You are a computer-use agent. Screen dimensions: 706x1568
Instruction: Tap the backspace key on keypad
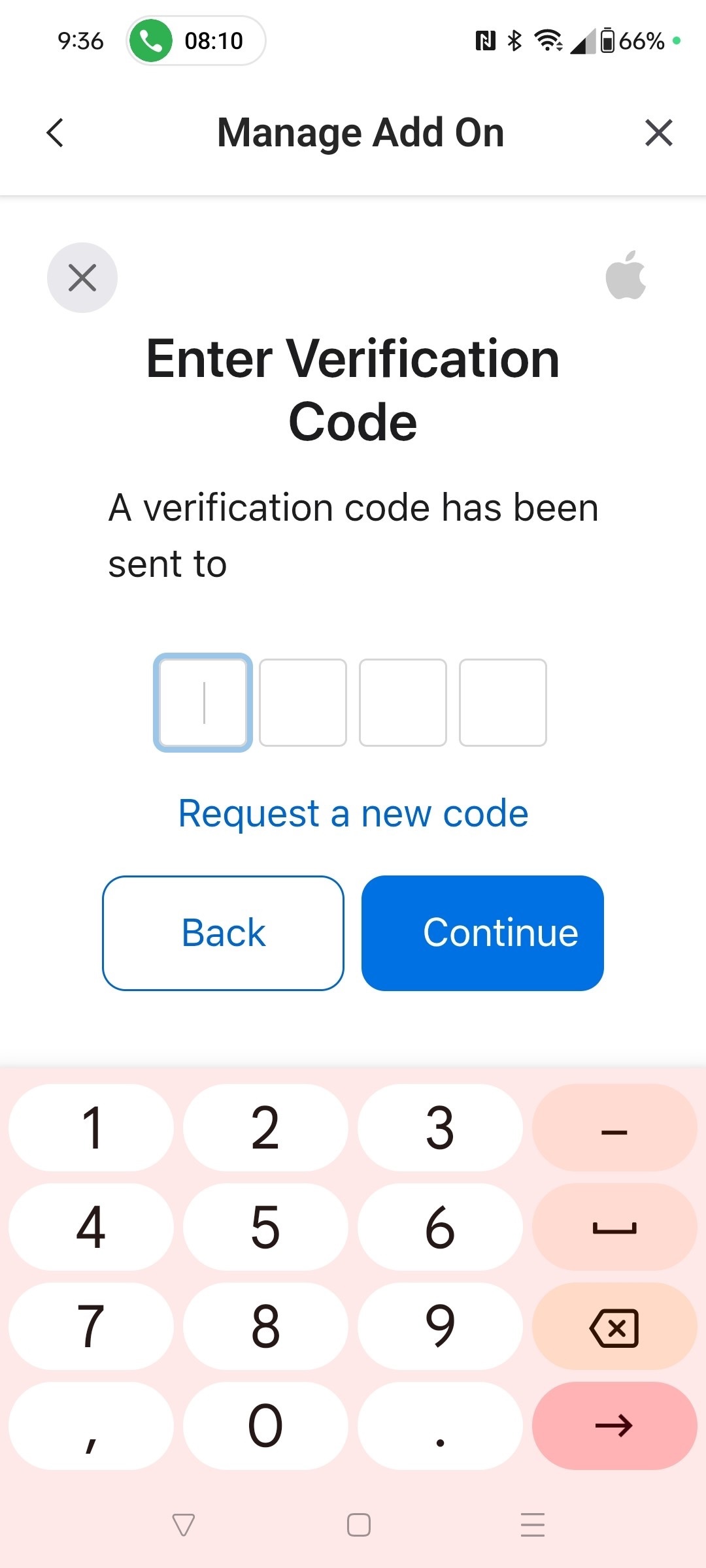(x=614, y=1327)
